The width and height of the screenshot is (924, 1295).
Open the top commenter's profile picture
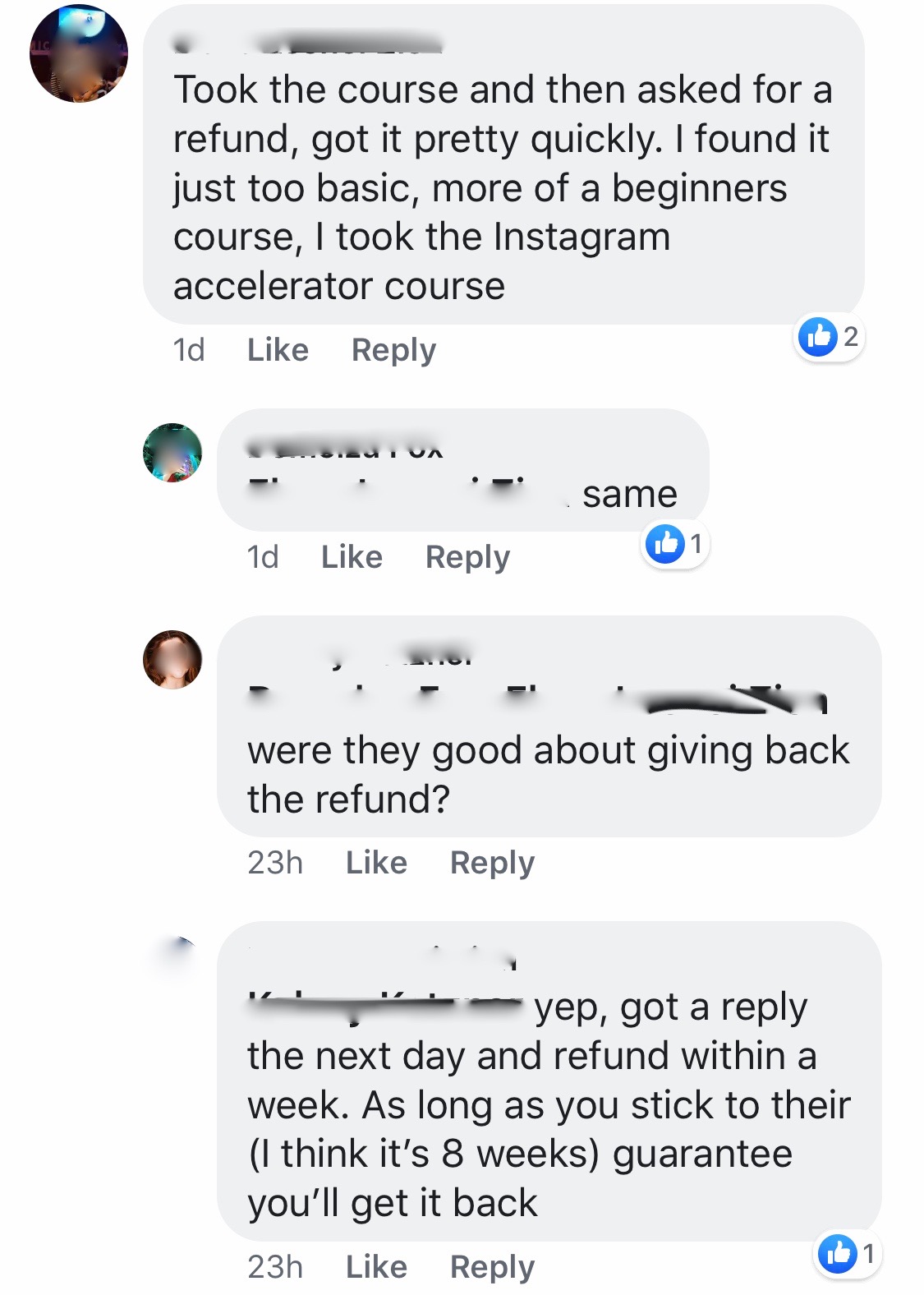click(79, 53)
